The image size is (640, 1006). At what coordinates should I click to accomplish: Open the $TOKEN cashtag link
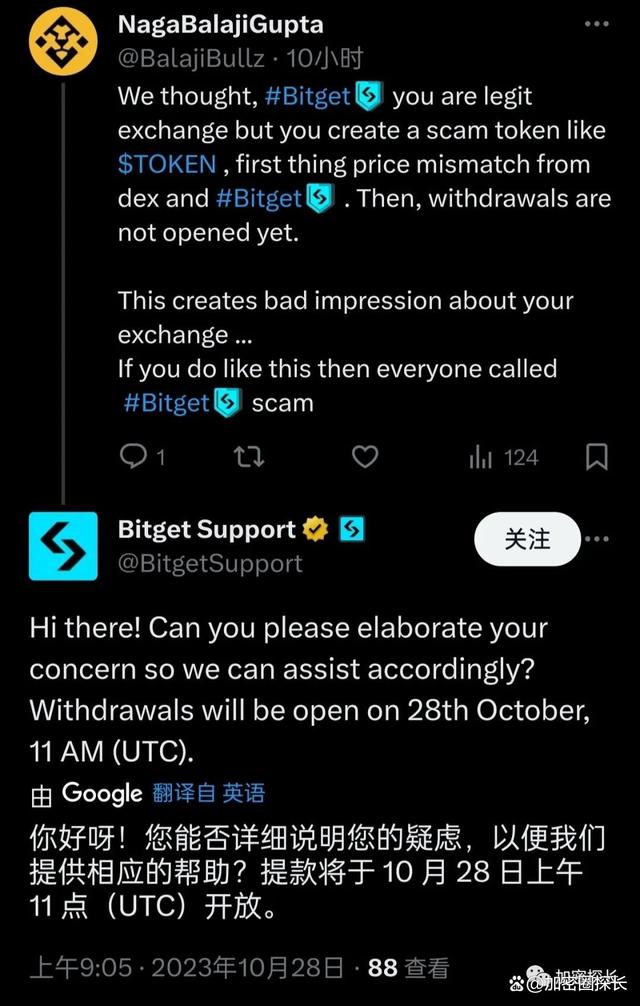pos(166,164)
